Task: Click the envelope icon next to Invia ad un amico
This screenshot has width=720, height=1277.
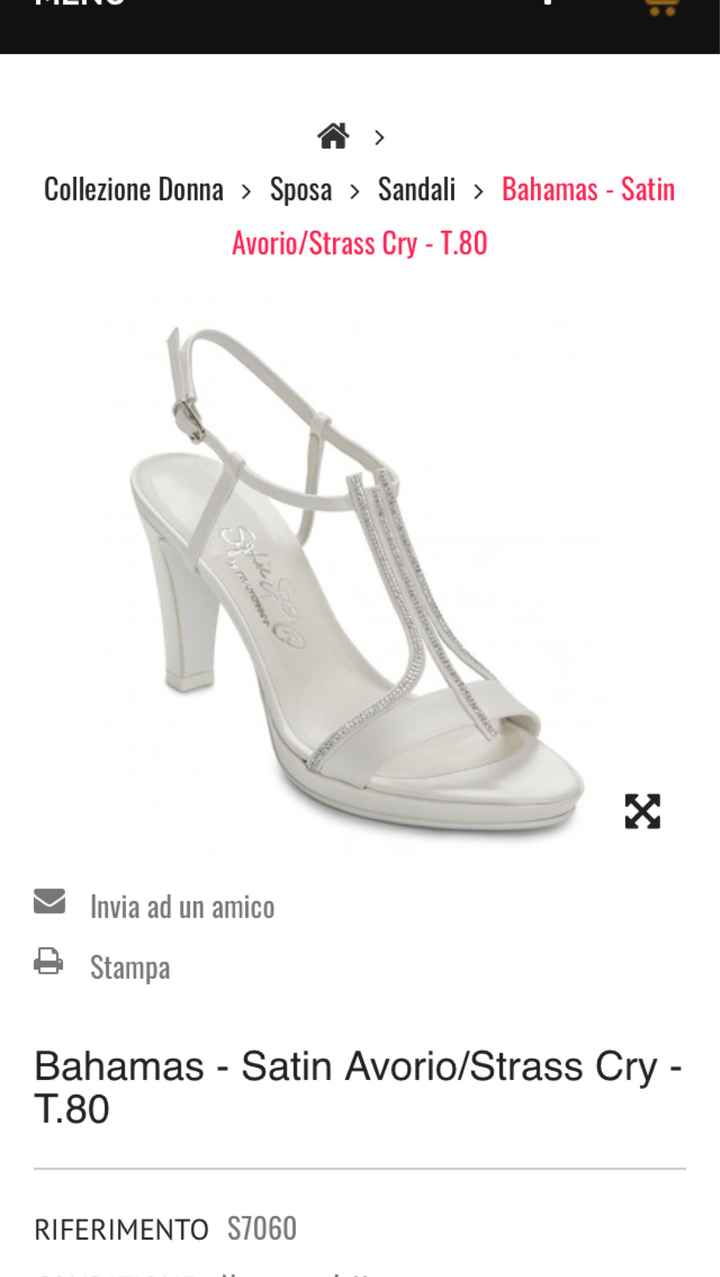Action: point(48,901)
